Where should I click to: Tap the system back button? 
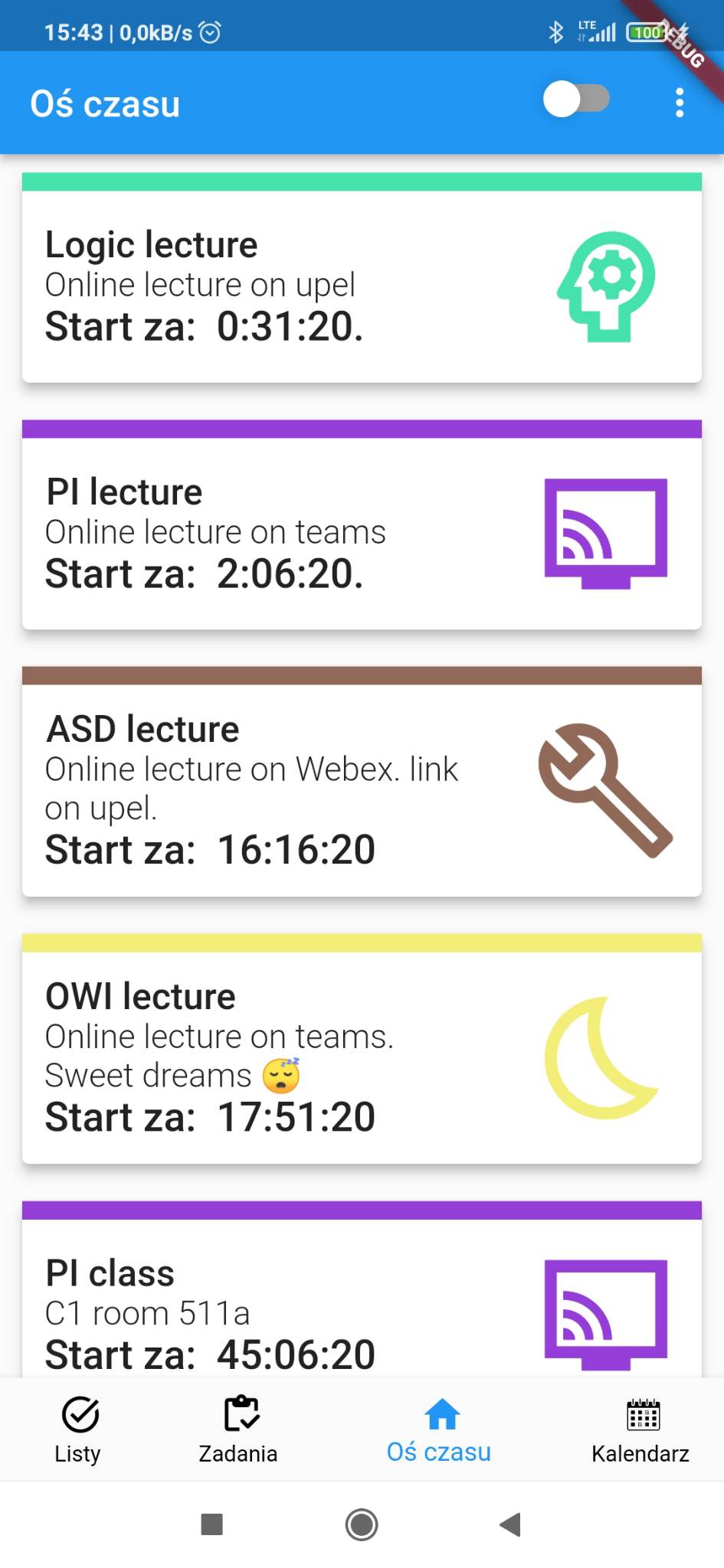[x=510, y=1524]
